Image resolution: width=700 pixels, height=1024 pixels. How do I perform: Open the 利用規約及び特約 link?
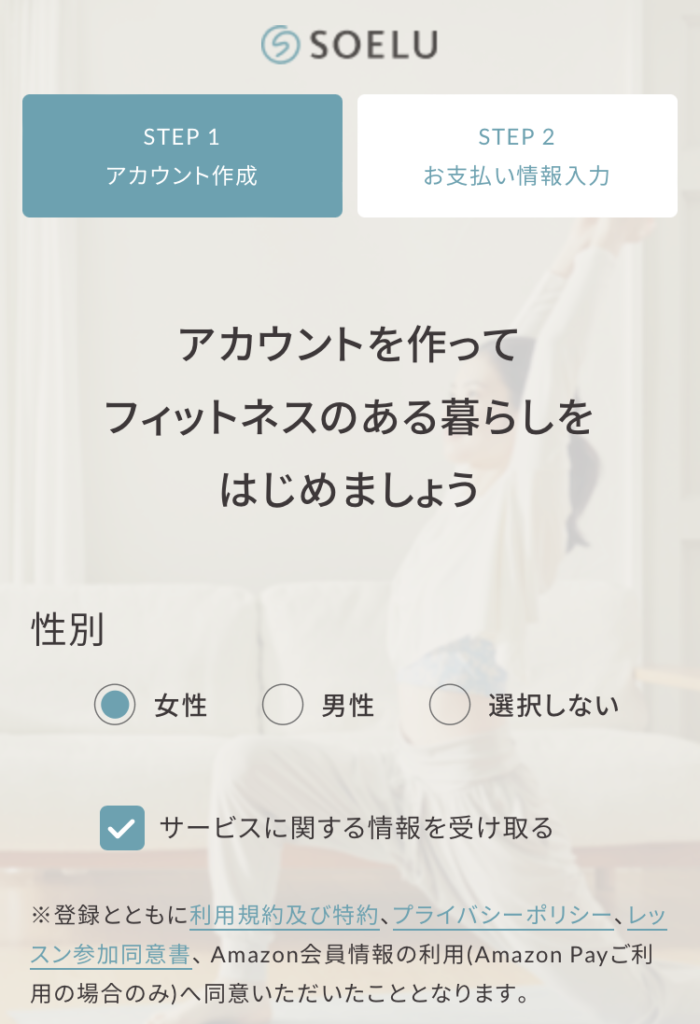pyautogui.click(x=283, y=915)
